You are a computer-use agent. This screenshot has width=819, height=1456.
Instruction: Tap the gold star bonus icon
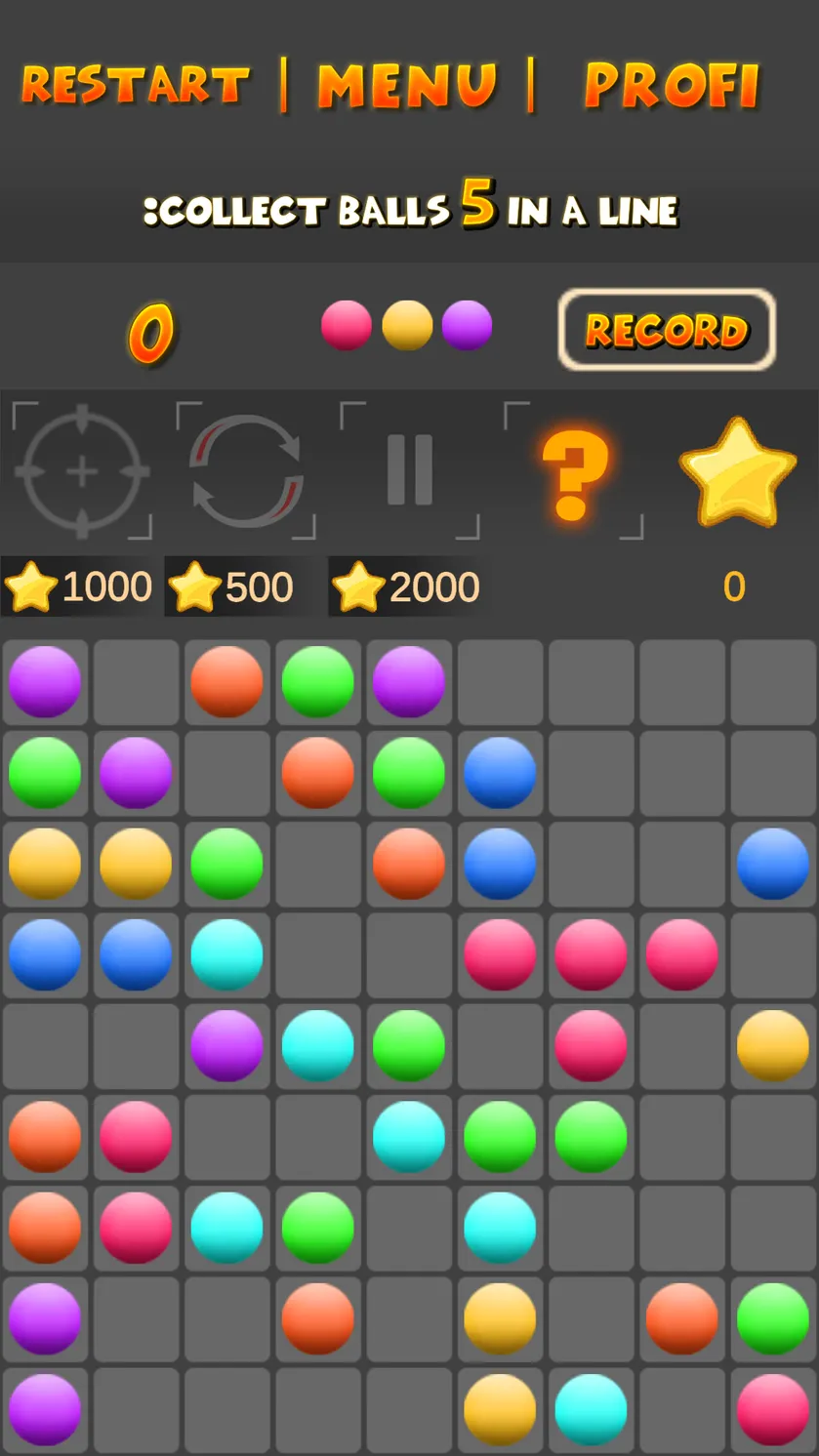click(738, 472)
